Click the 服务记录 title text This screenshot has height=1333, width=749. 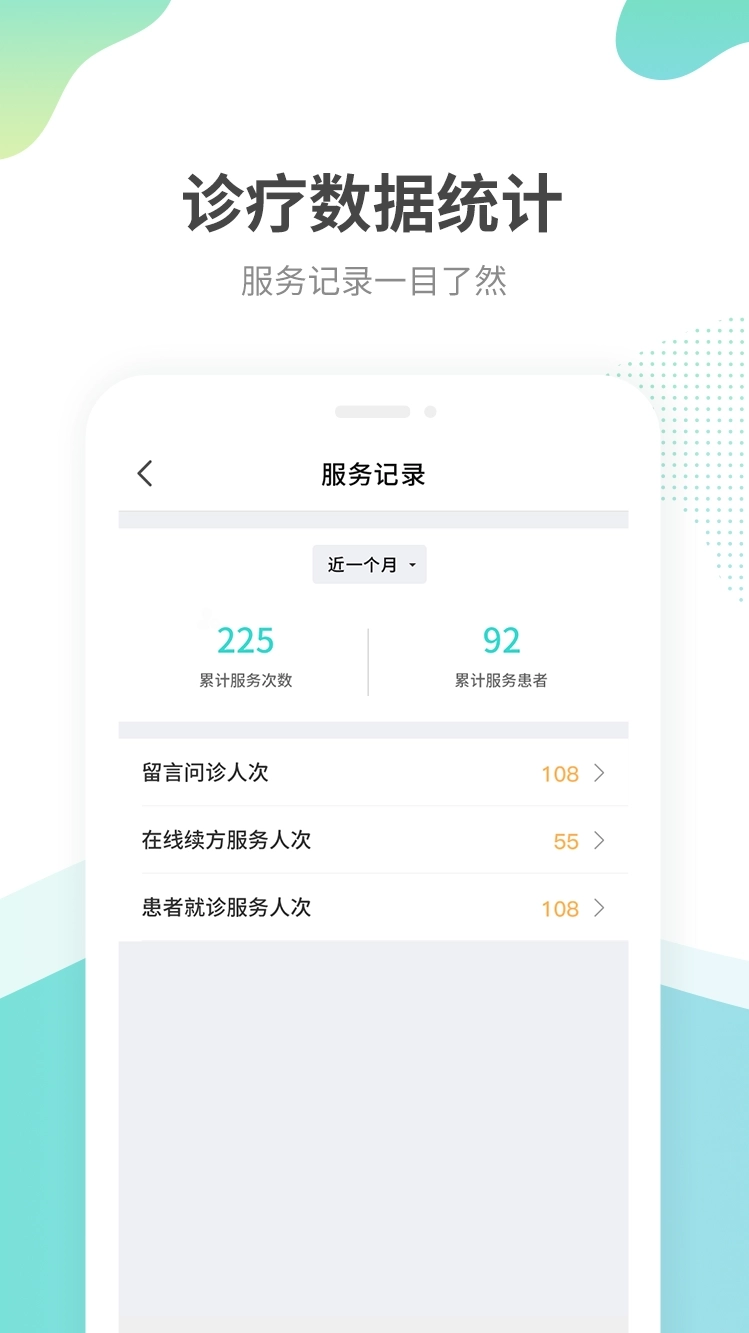click(371, 473)
